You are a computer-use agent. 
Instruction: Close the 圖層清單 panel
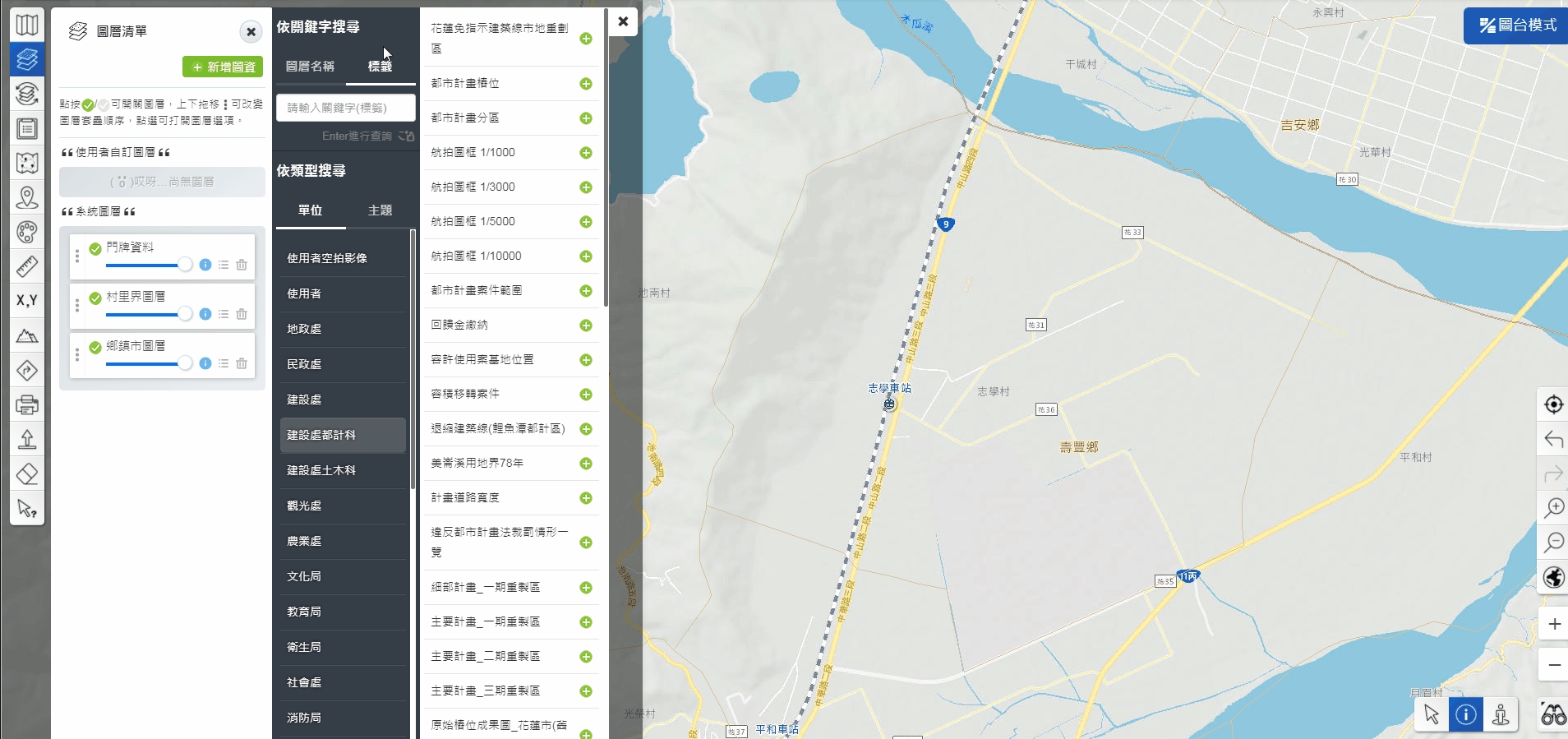pos(251,32)
